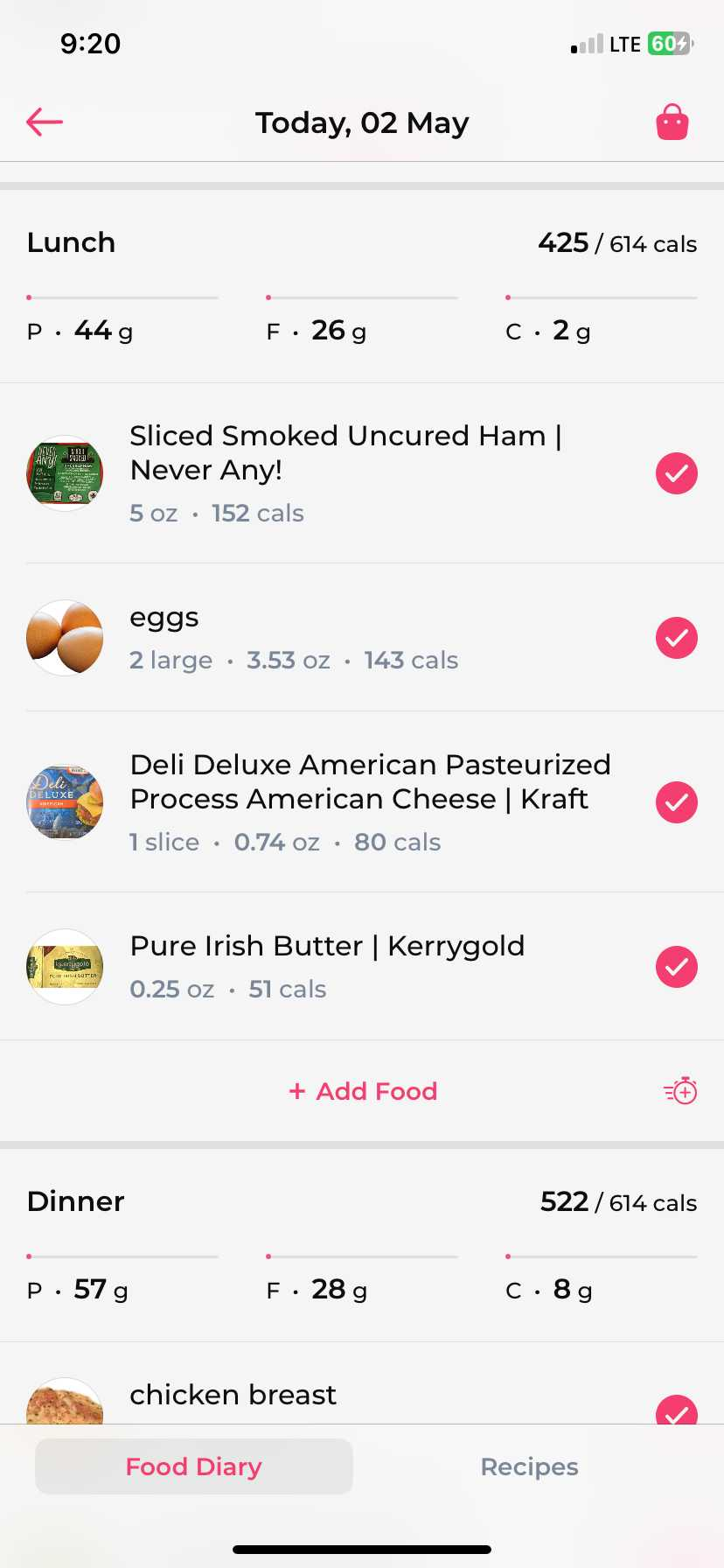
Task: Go back with the pink arrow
Action: click(45, 122)
